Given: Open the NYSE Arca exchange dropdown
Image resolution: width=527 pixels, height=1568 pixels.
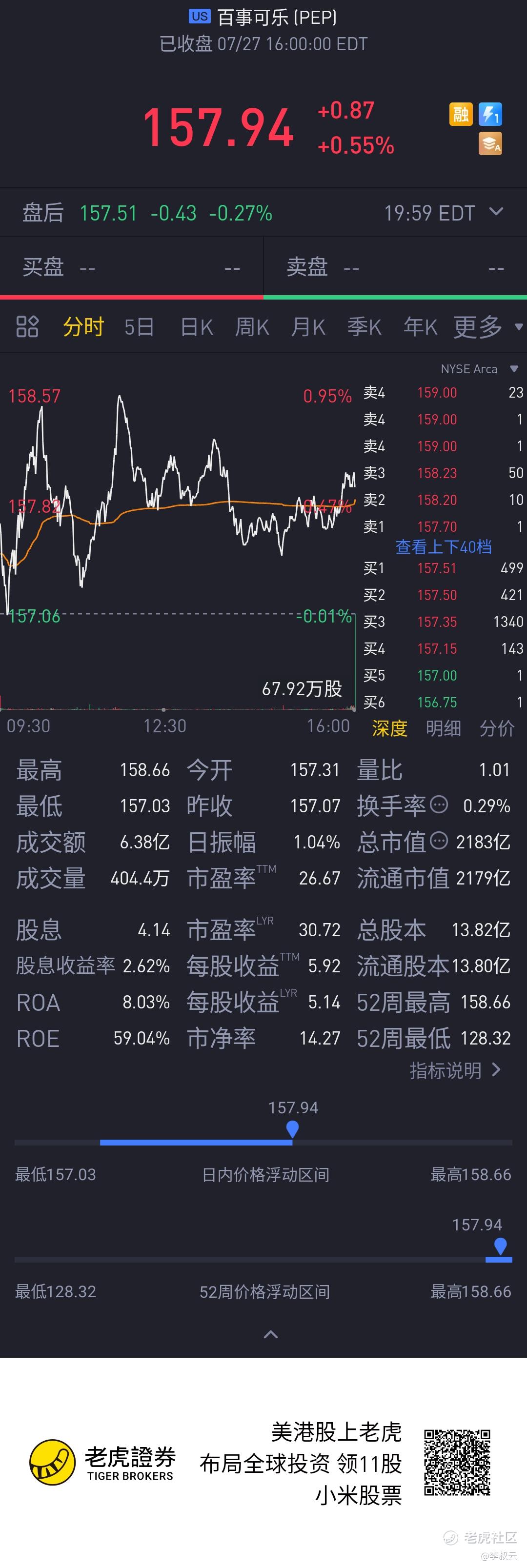Looking at the screenshot, I should (x=479, y=369).
